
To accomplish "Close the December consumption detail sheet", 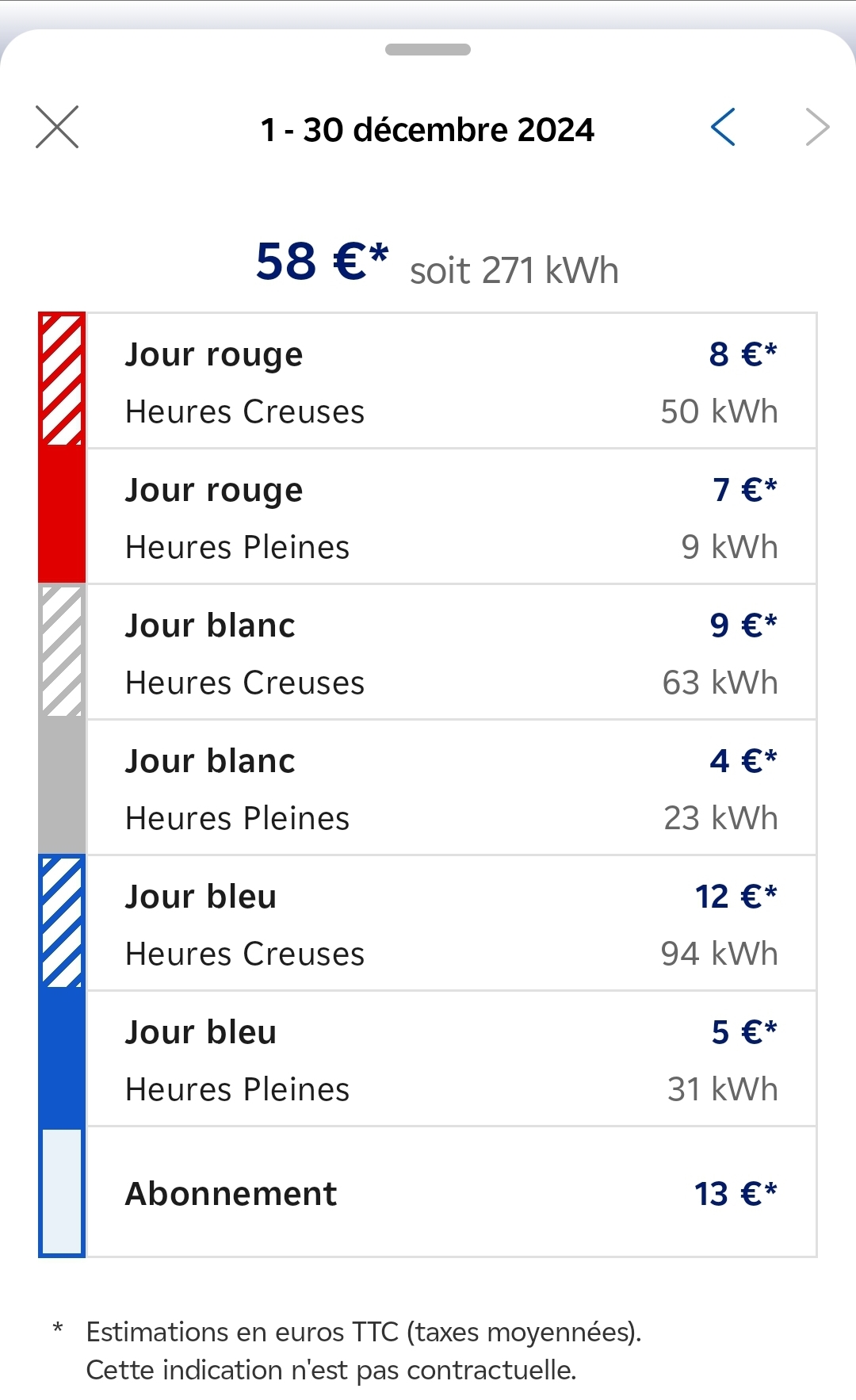I will click(57, 127).
